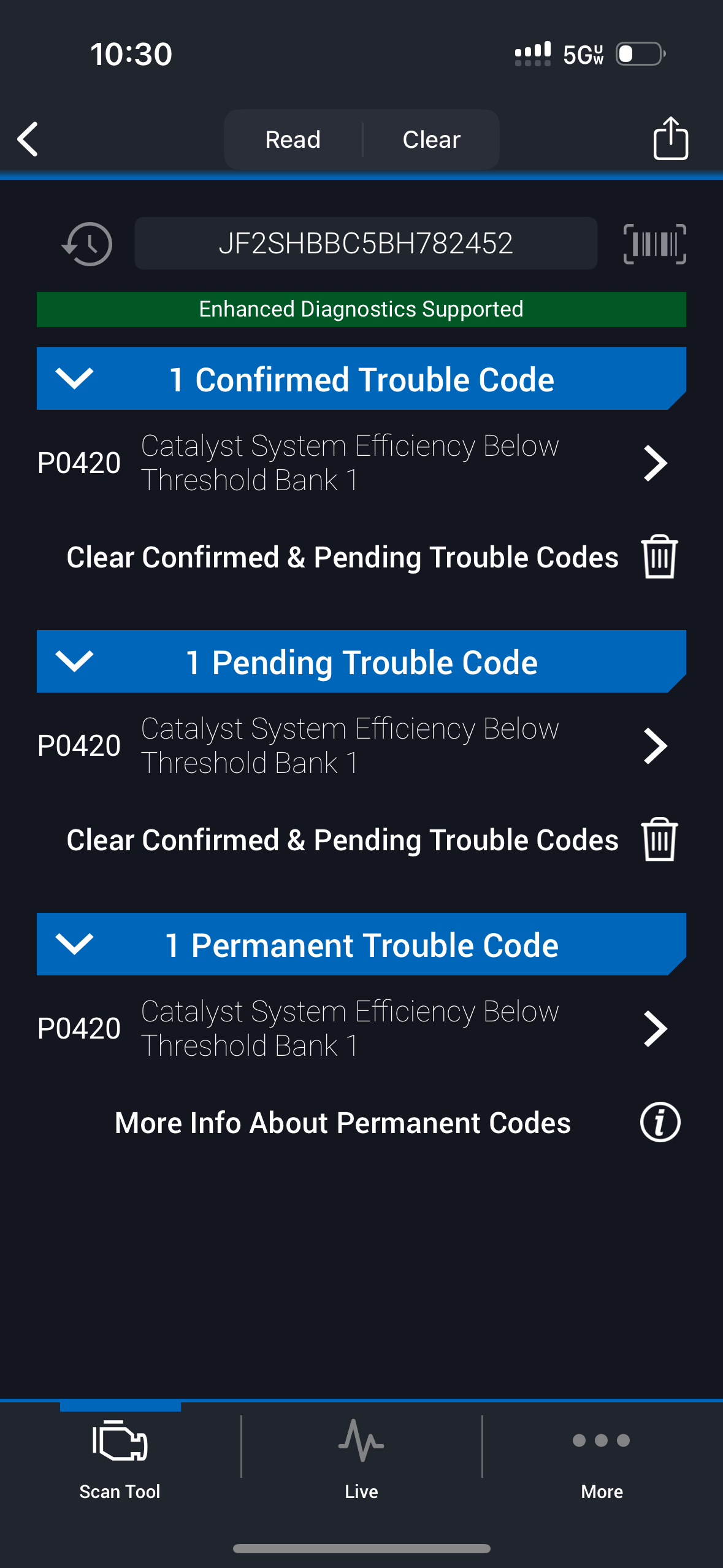Collapse the Pending Trouble Code section

pyautogui.click(x=75, y=662)
